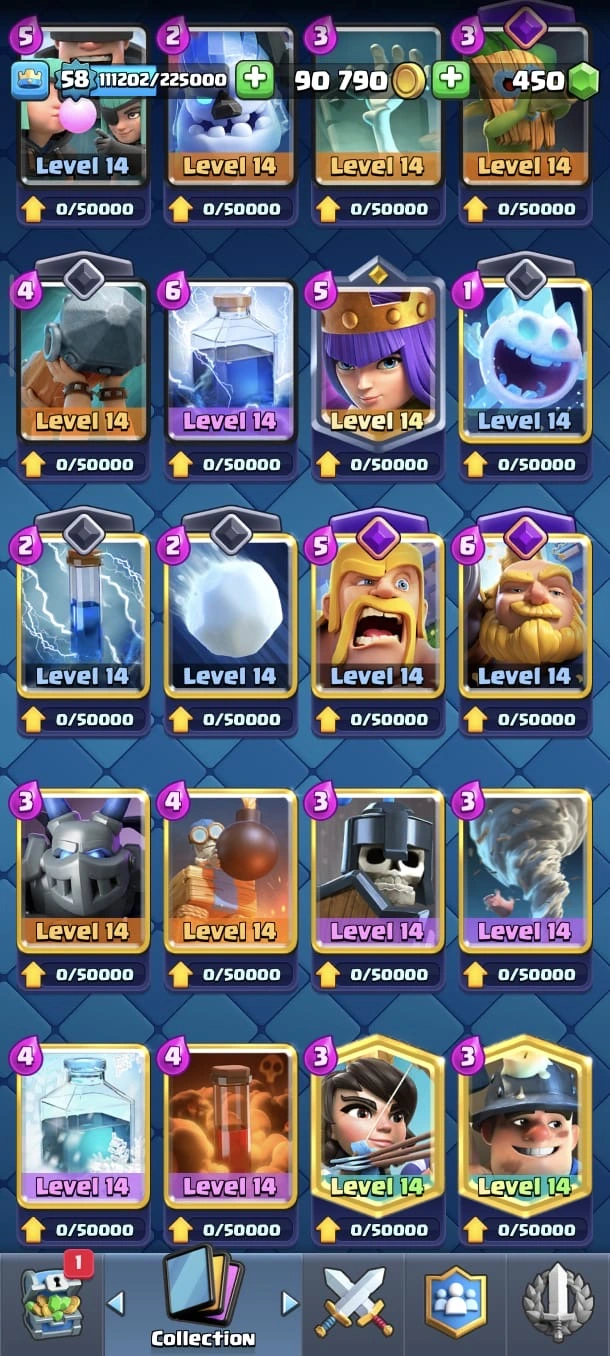This screenshot has width=610, height=1356.
Task: Tap the green plus next to experience
Action: click(255, 80)
